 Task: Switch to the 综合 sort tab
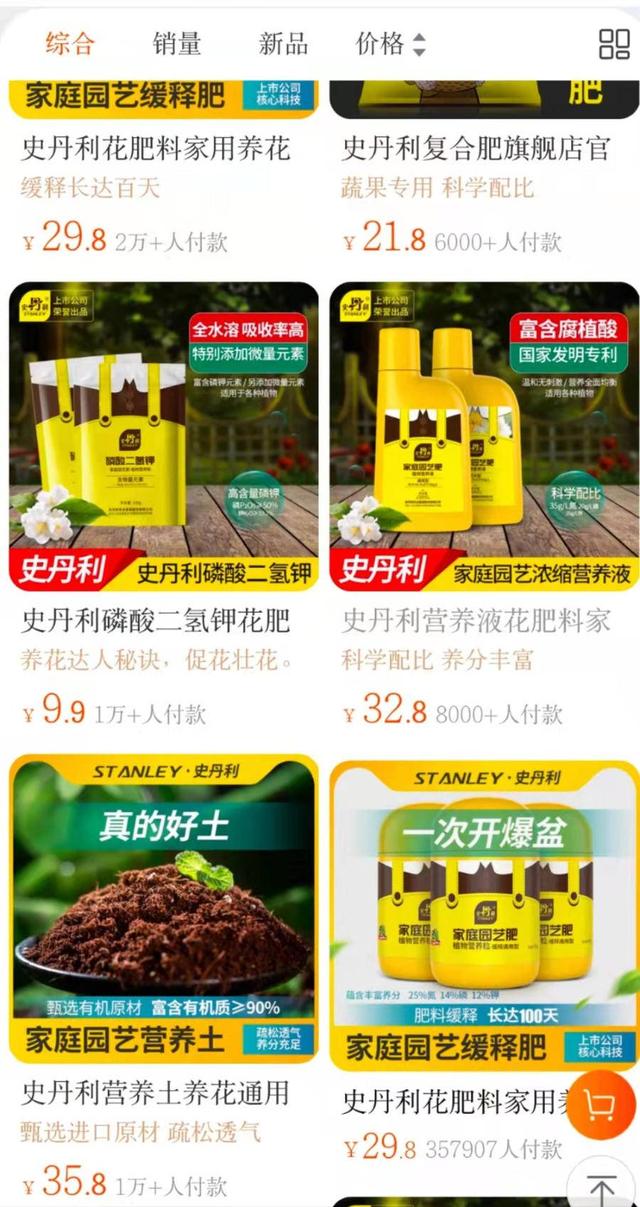click(x=70, y=43)
